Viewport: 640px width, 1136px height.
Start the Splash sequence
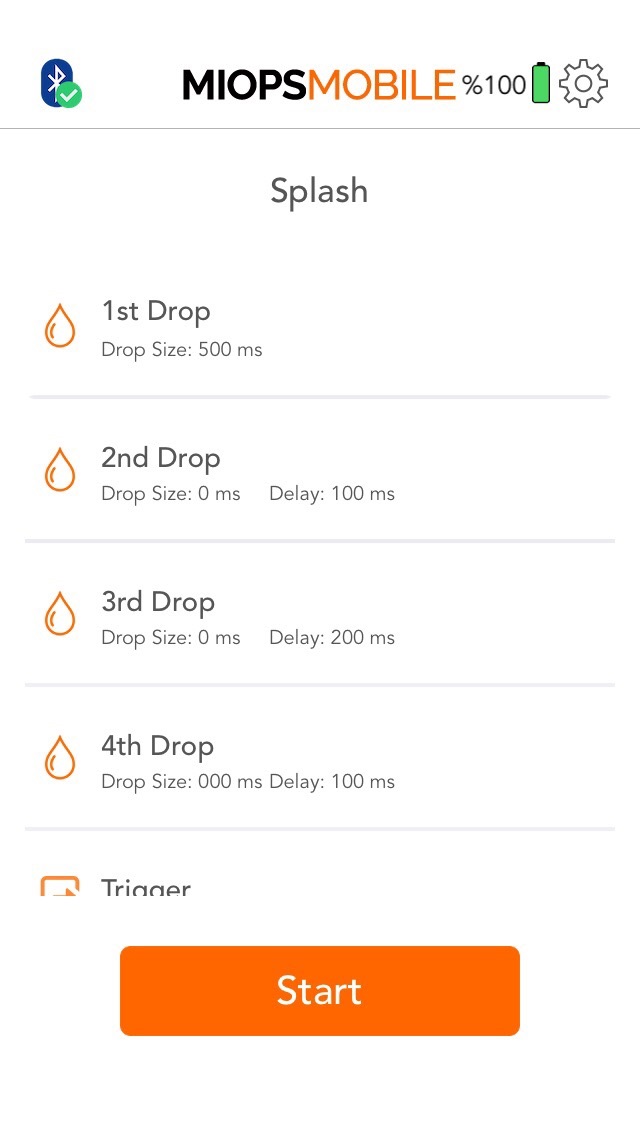[320, 990]
